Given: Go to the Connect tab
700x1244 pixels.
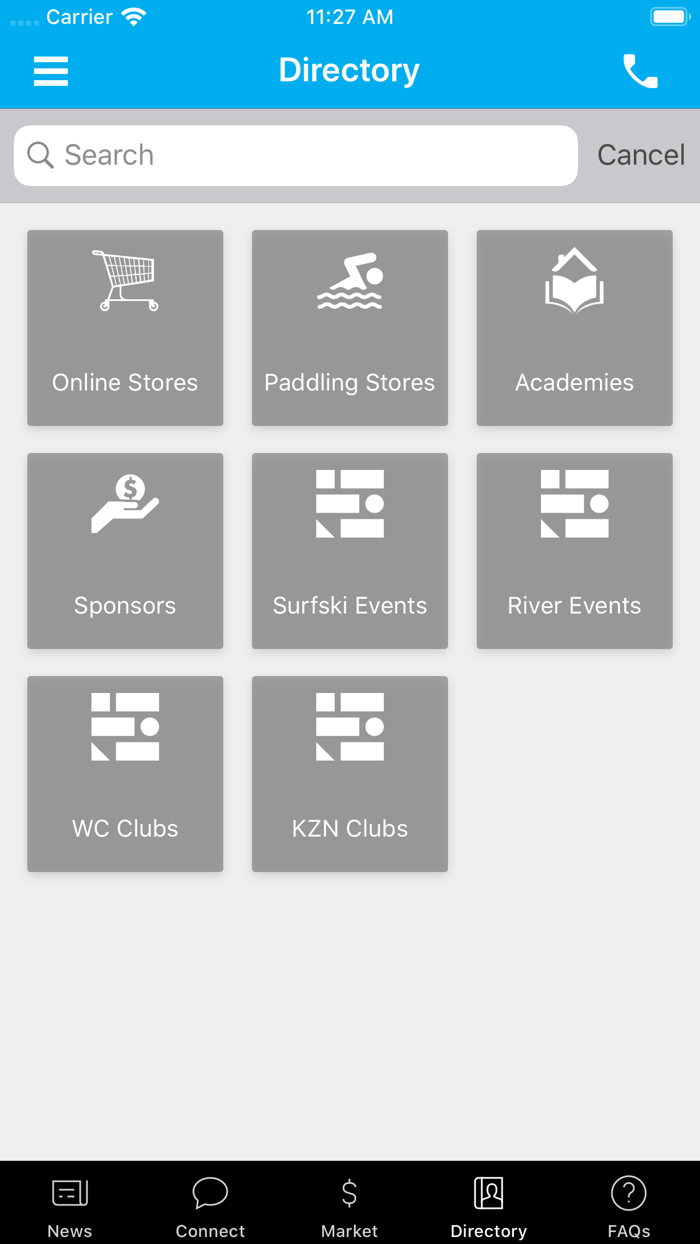Looking at the screenshot, I should pos(210,1204).
